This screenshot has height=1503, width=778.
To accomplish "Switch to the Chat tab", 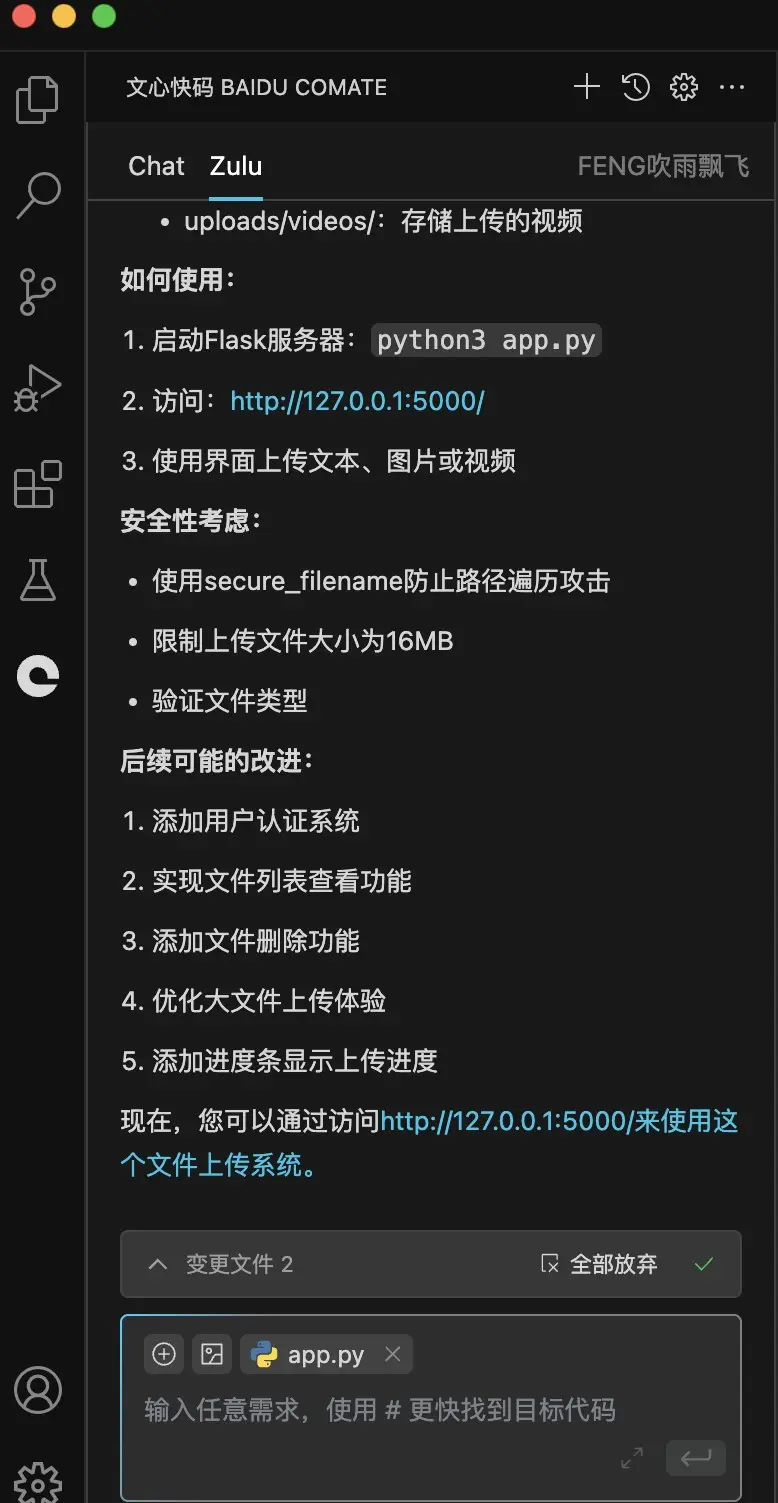I will pyautogui.click(x=156, y=165).
